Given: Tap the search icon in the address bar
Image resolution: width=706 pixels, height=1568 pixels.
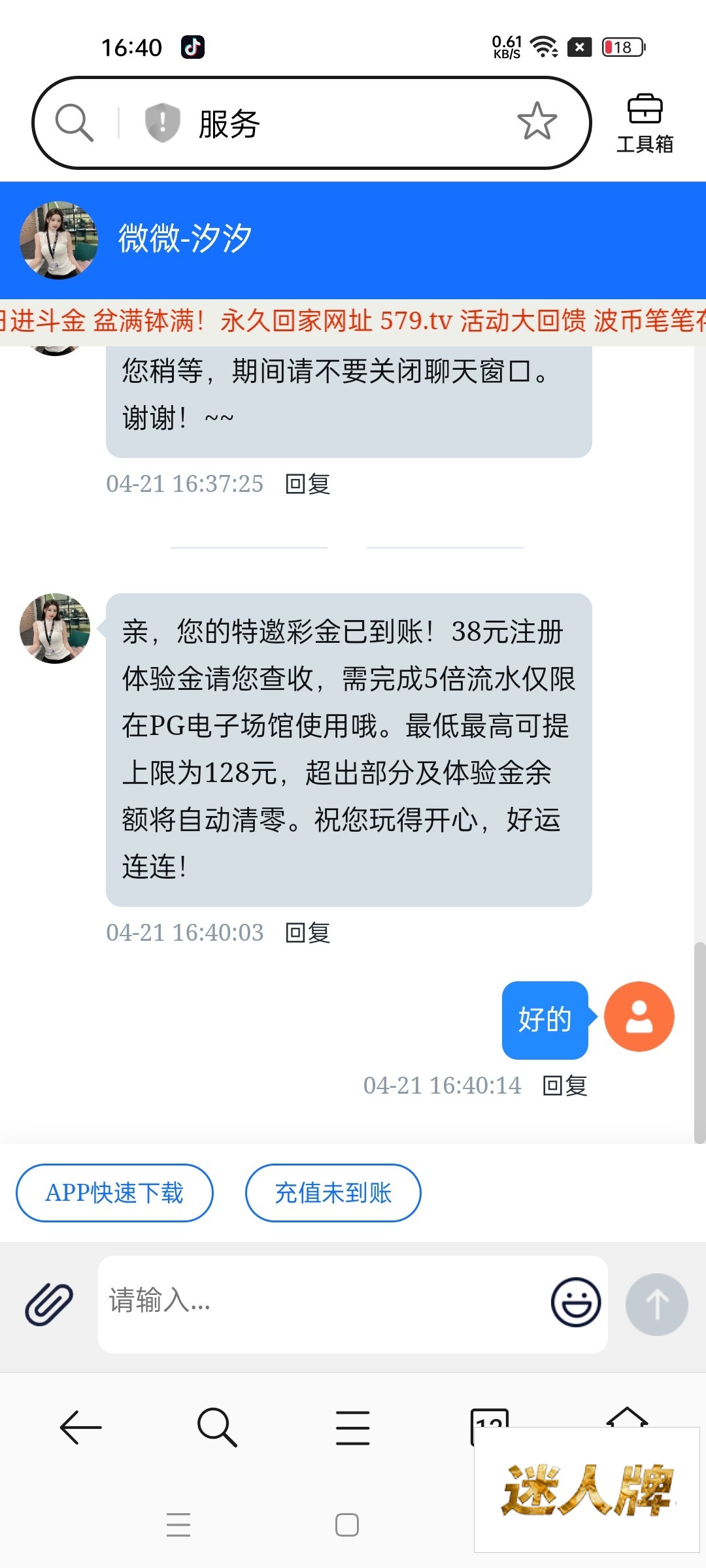Looking at the screenshot, I should 74,122.
